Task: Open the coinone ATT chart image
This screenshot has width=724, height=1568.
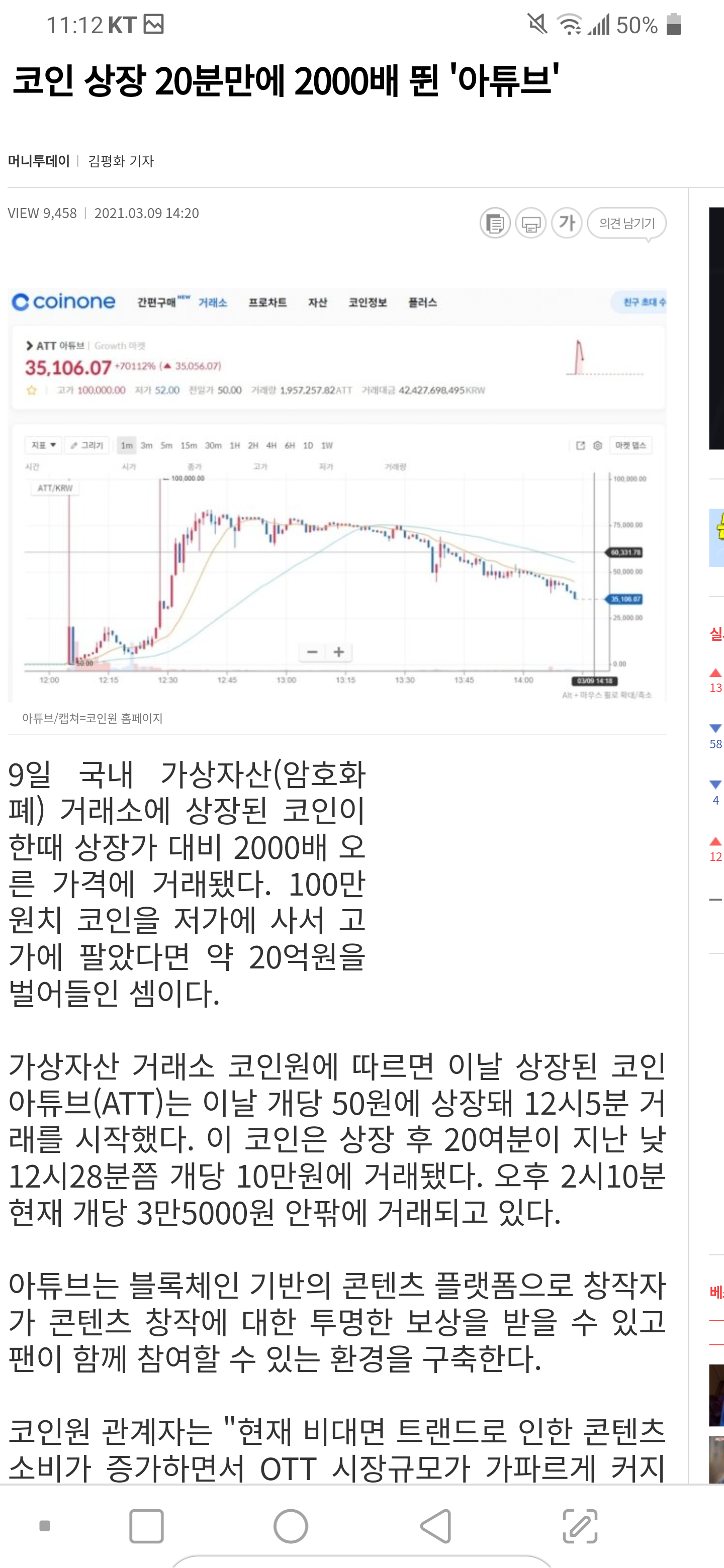Action: tap(337, 496)
